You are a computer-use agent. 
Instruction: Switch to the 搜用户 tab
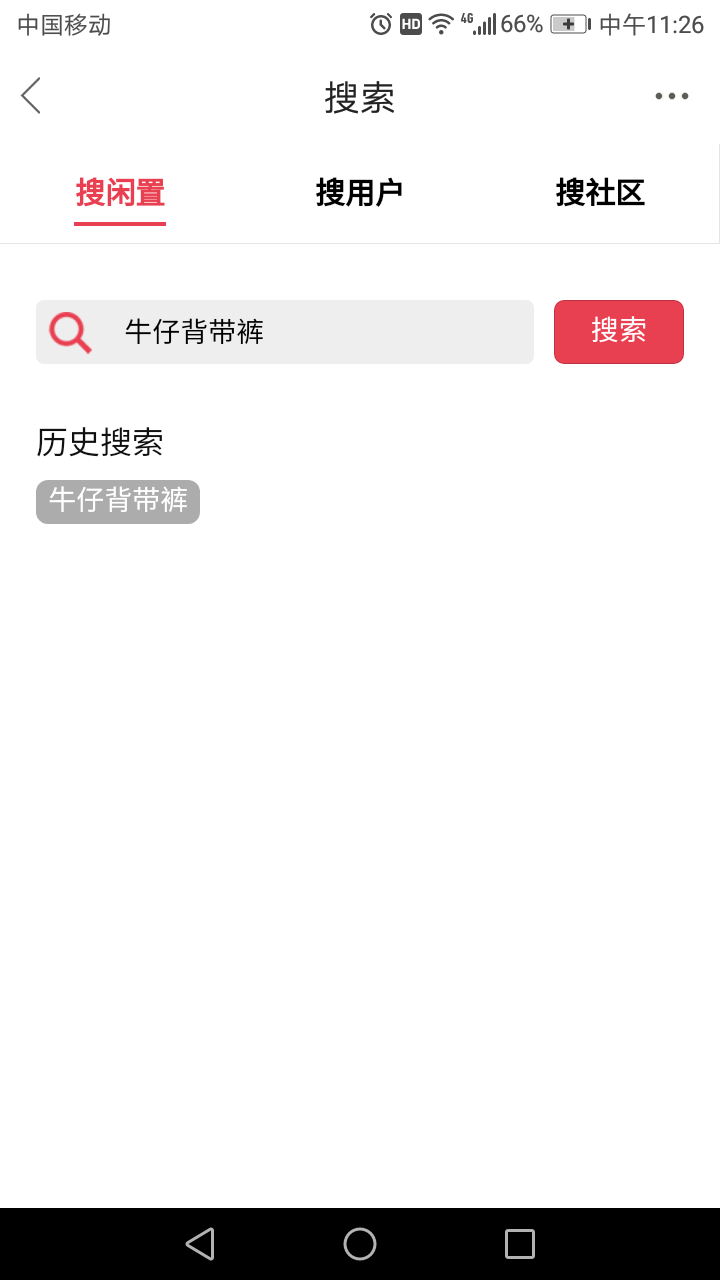pos(359,192)
